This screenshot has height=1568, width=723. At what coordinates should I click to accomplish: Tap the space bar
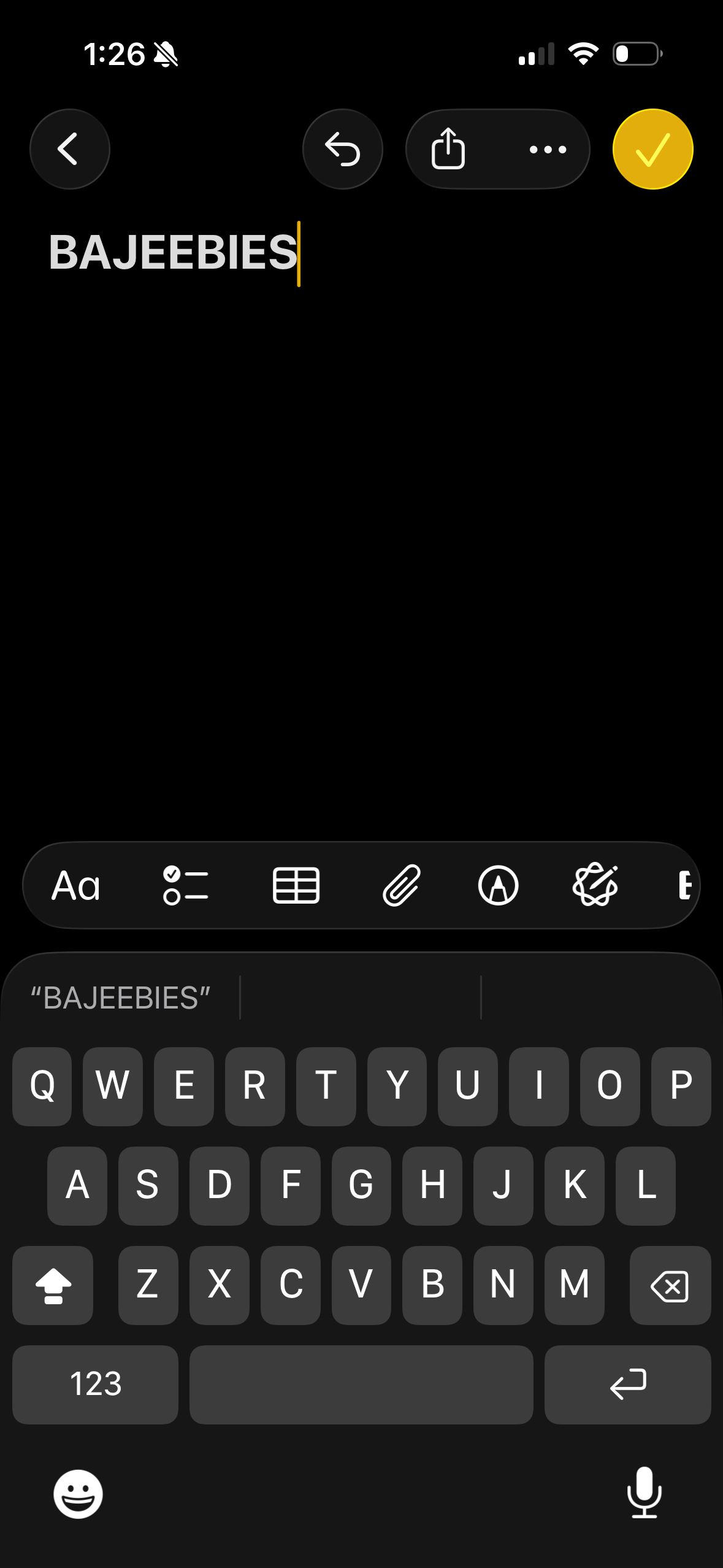[361, 1385]
